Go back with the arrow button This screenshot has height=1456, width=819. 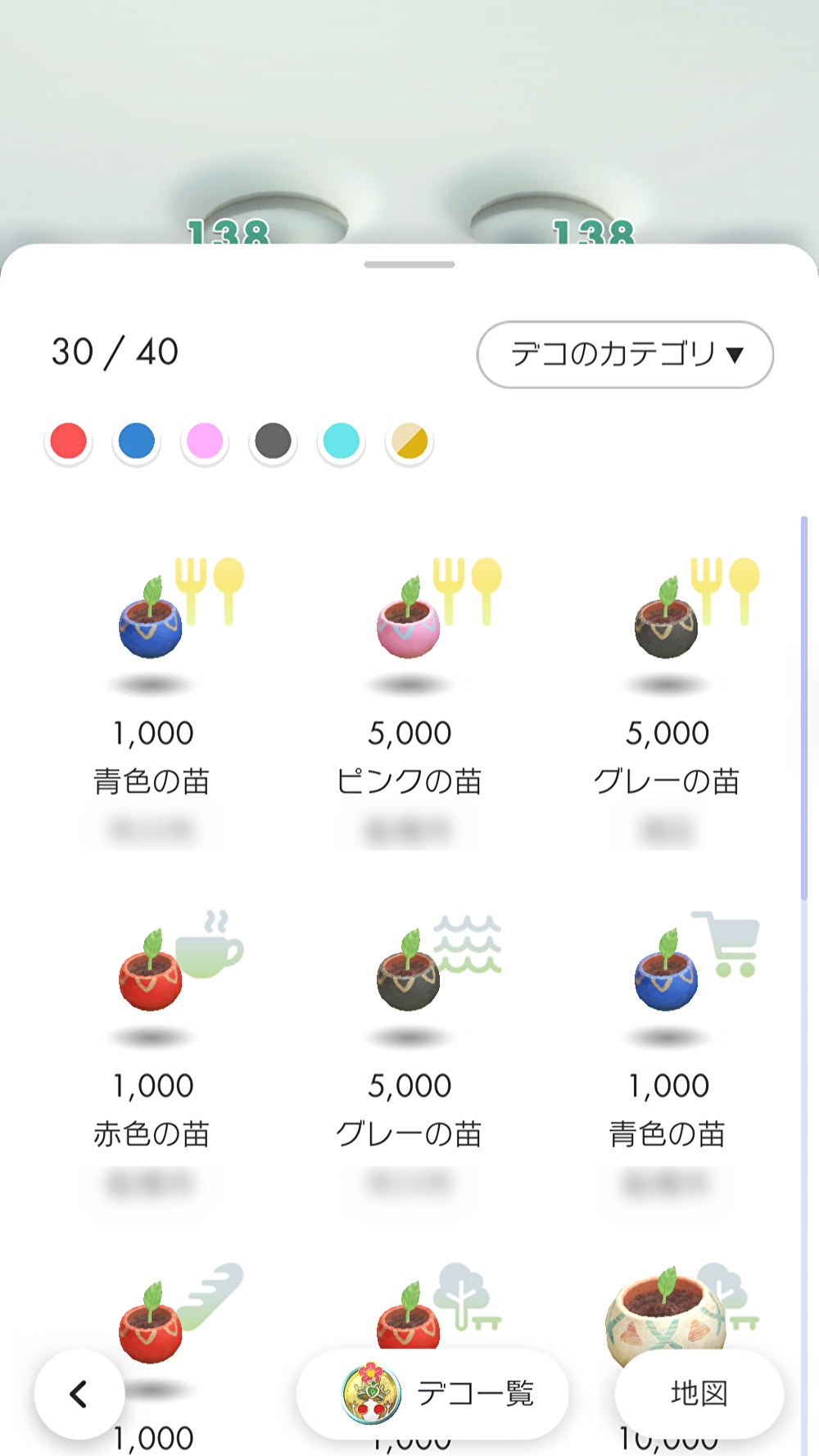click(79, 1394)
